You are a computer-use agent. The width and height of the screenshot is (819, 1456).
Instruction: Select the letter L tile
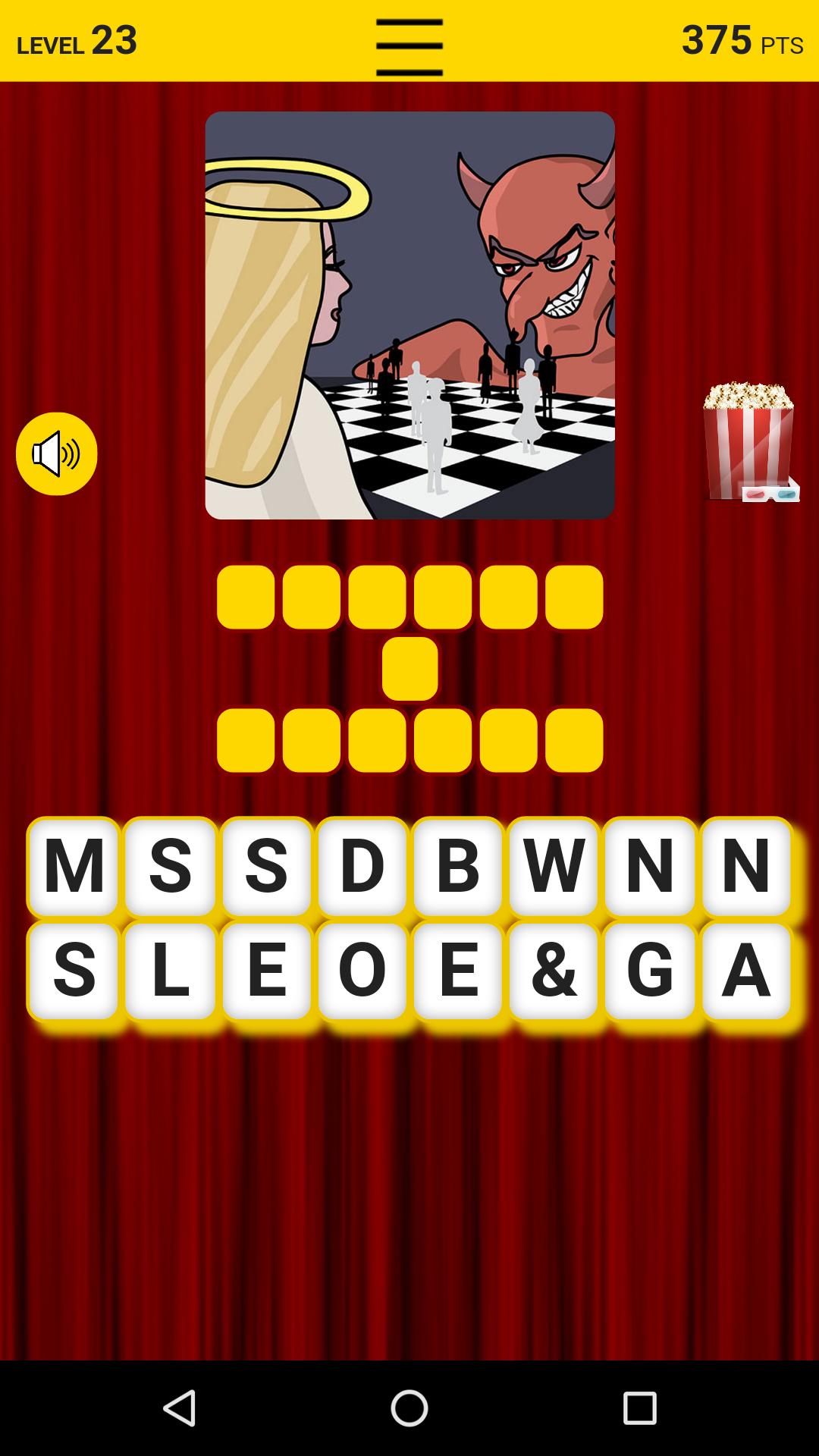coord(170,970)
